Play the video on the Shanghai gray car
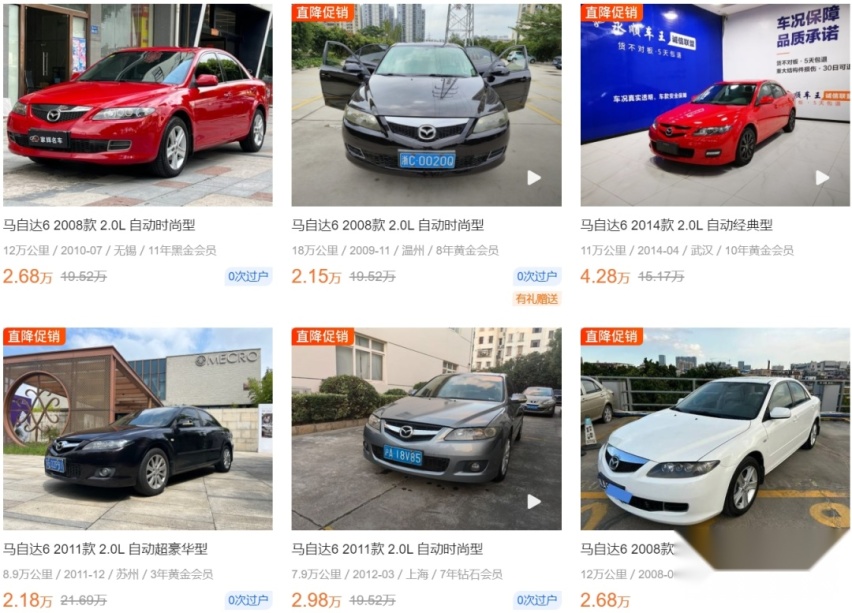 [534, 502]
